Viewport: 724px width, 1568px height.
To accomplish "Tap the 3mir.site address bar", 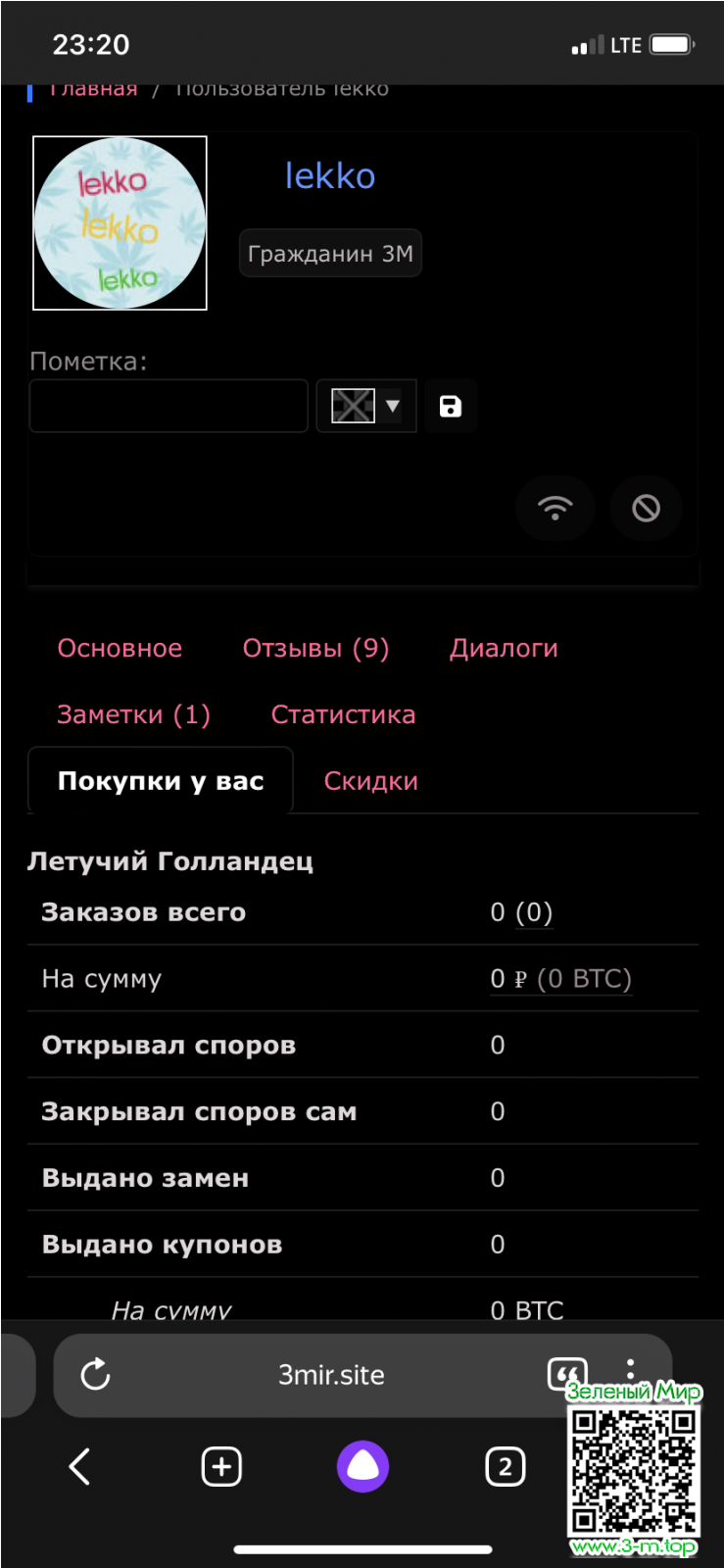I will point(331,1375).
